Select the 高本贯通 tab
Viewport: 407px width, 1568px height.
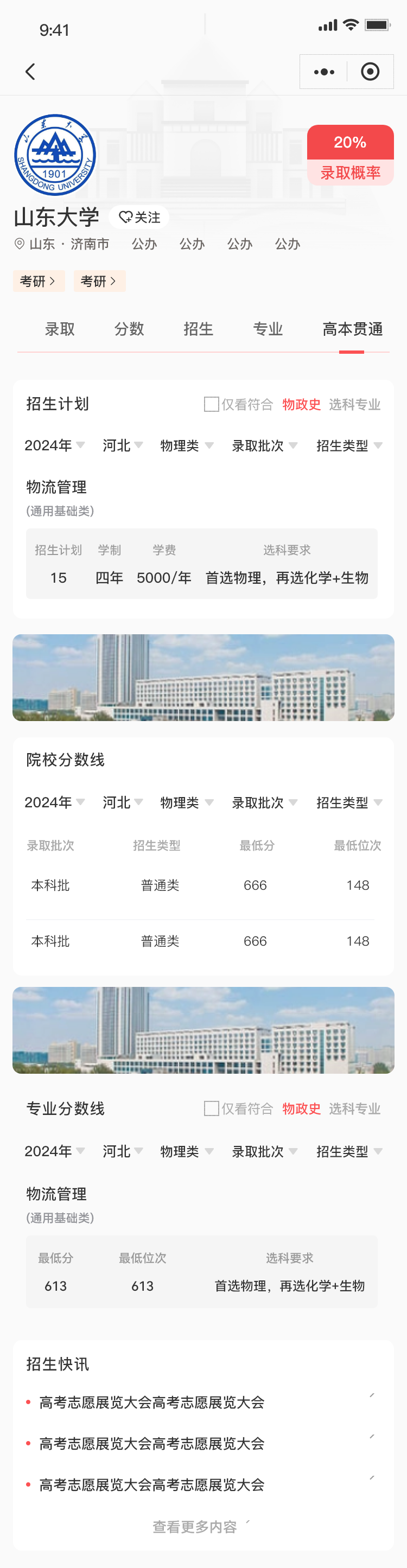point(352,329)
